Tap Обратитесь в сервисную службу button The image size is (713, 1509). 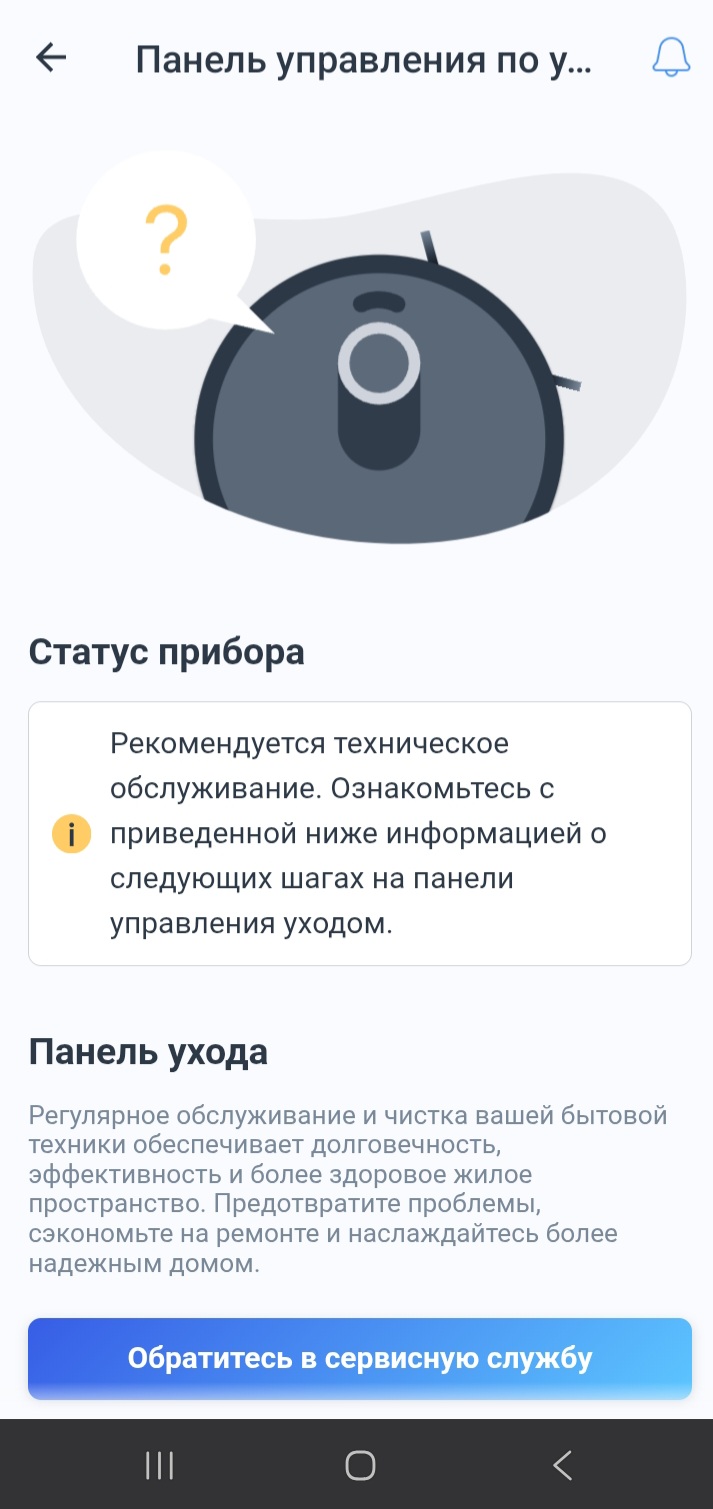(x=360, y=1358)
